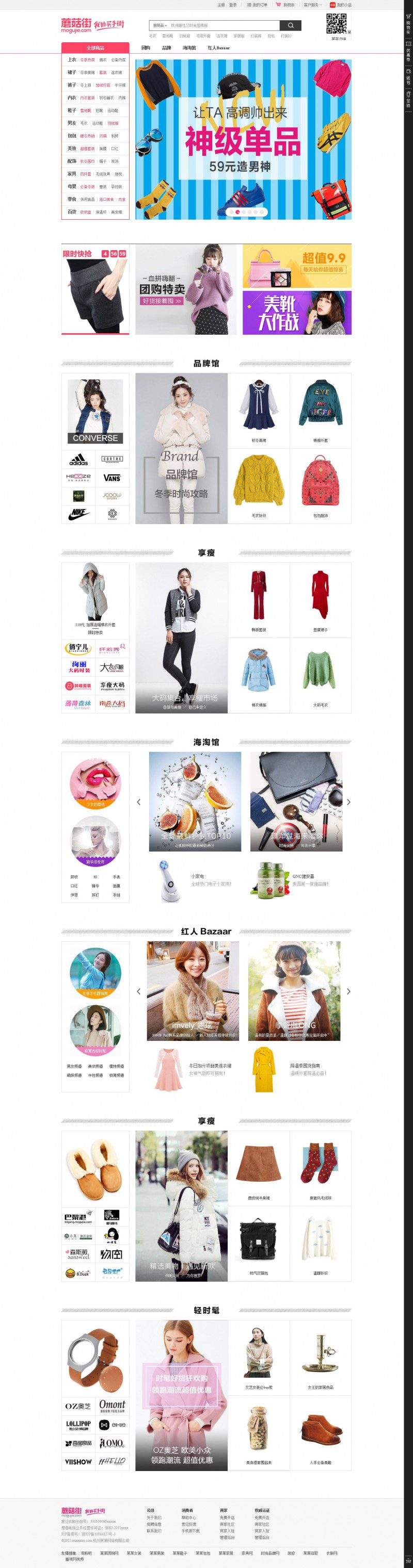Open the 团购特卖 promo banner

point(186,289)
